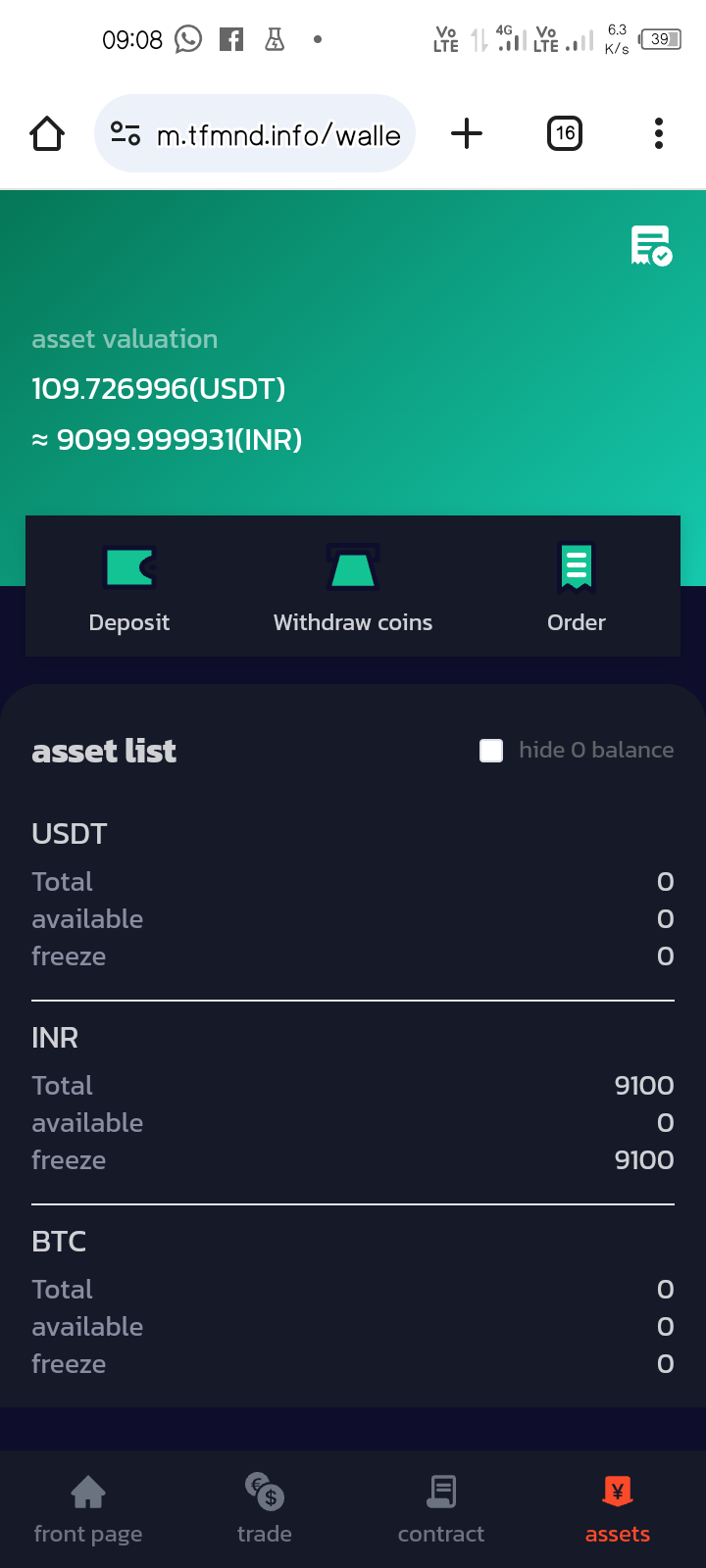Open the transaction records icon

[x=651, y=246]
